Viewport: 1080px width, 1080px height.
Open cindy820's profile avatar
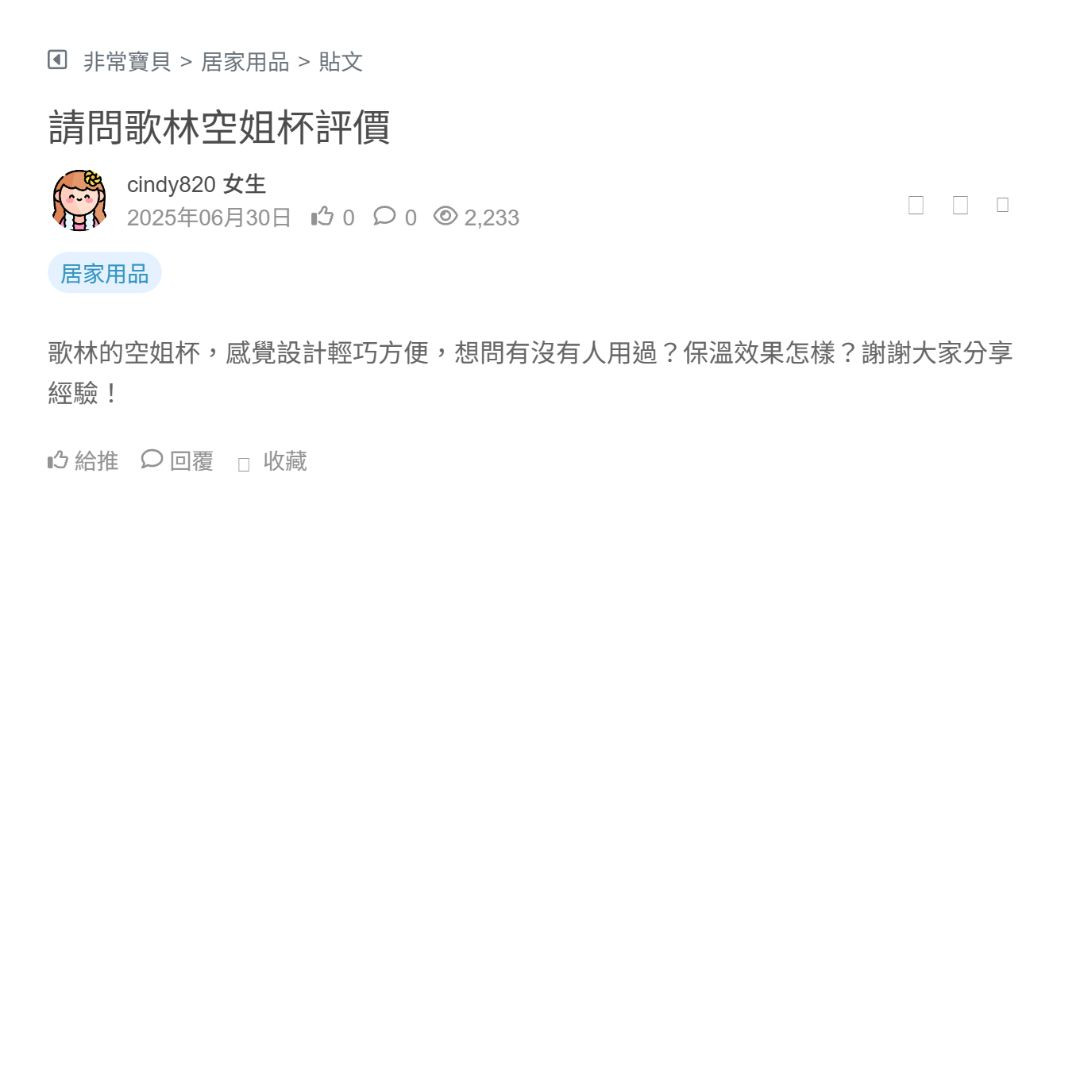pyautogui.click(x=79, y=200)
